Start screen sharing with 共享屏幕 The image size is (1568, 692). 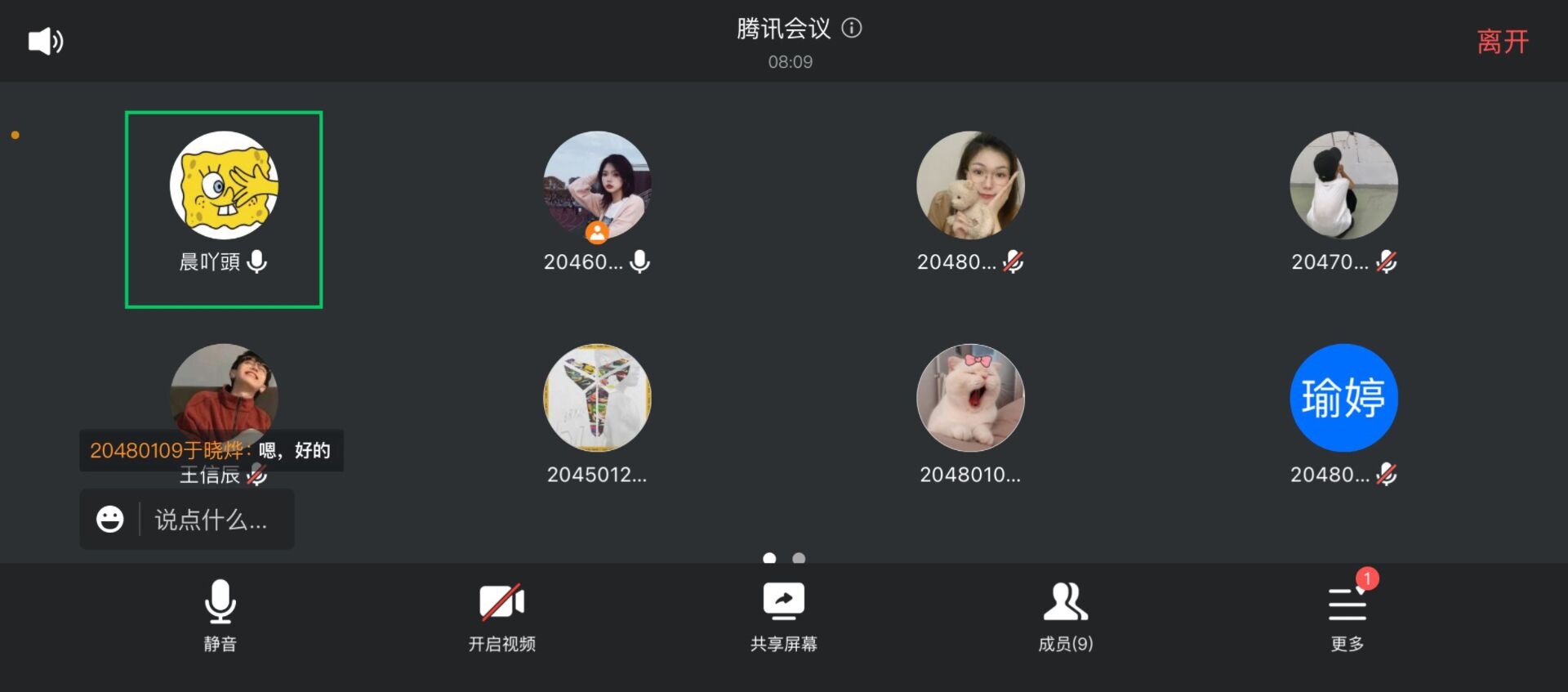click(783, 614)
